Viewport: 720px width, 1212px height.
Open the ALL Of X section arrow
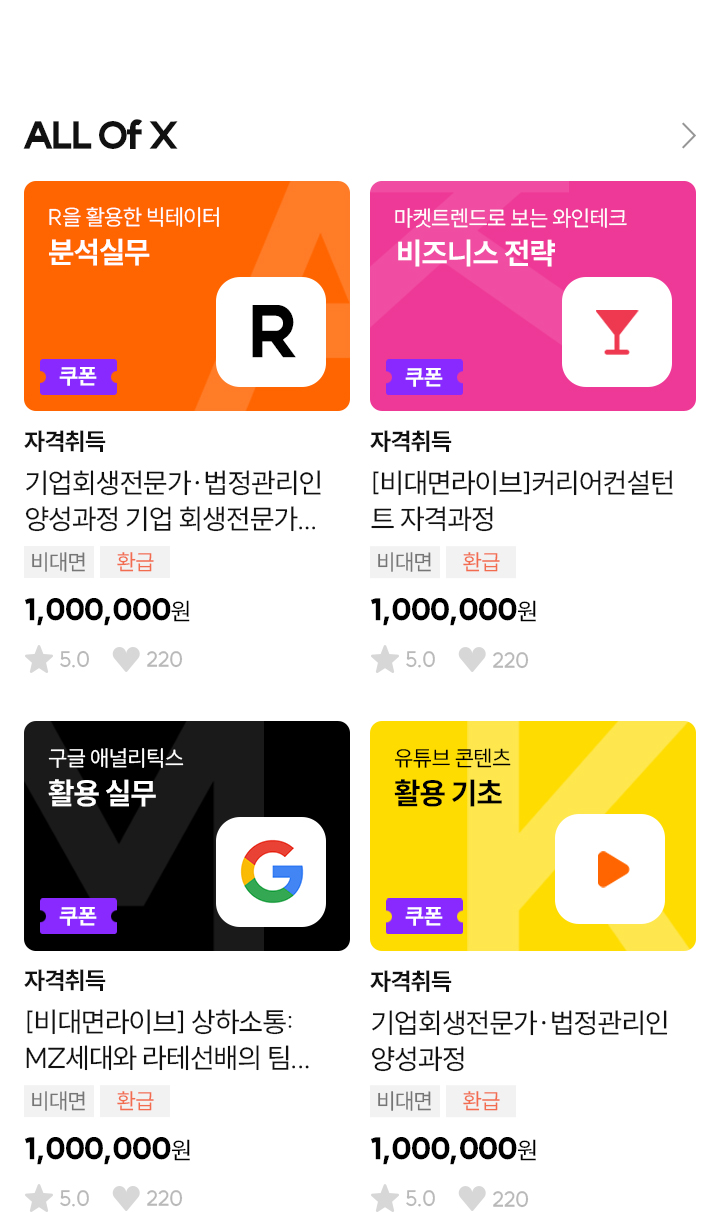point(688,136)
